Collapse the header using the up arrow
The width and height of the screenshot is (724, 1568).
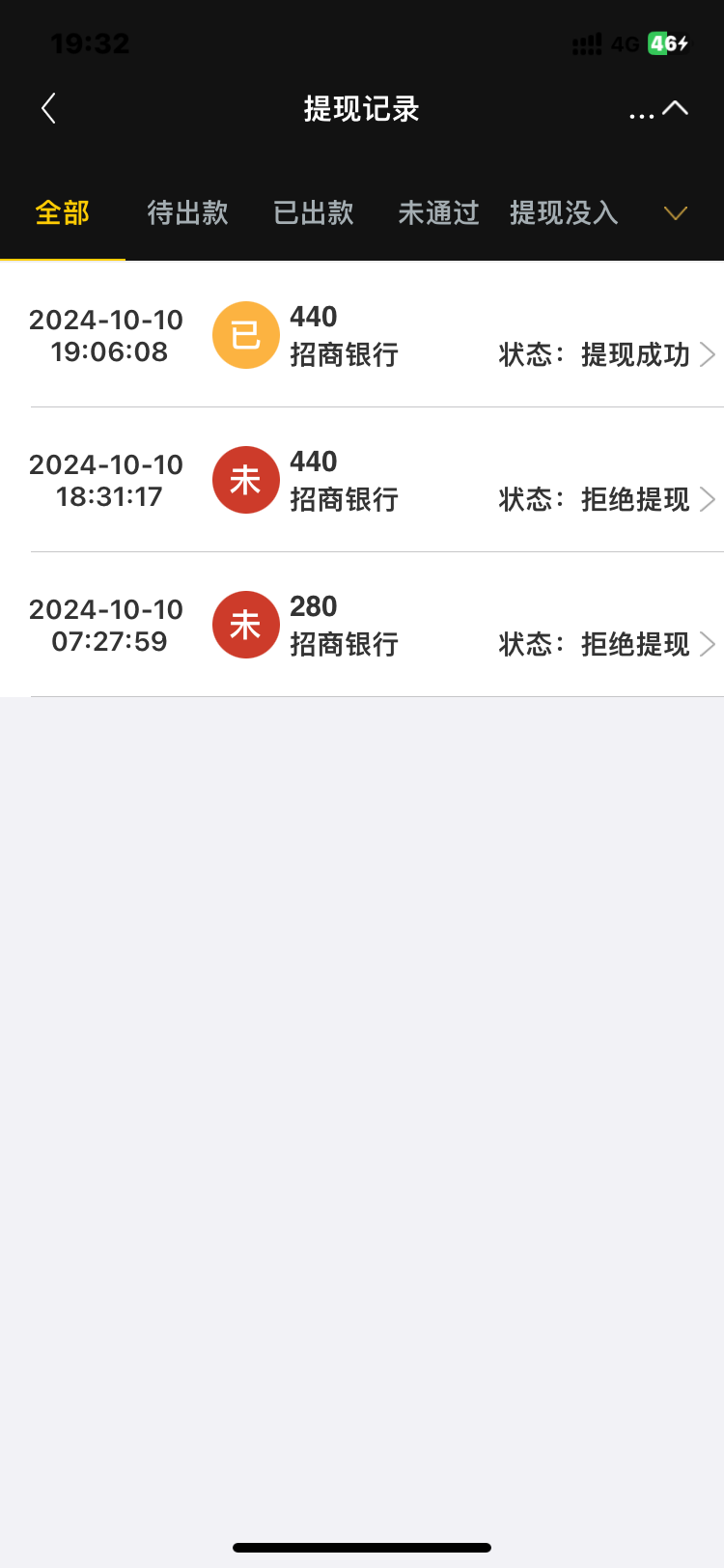(676, 108)
